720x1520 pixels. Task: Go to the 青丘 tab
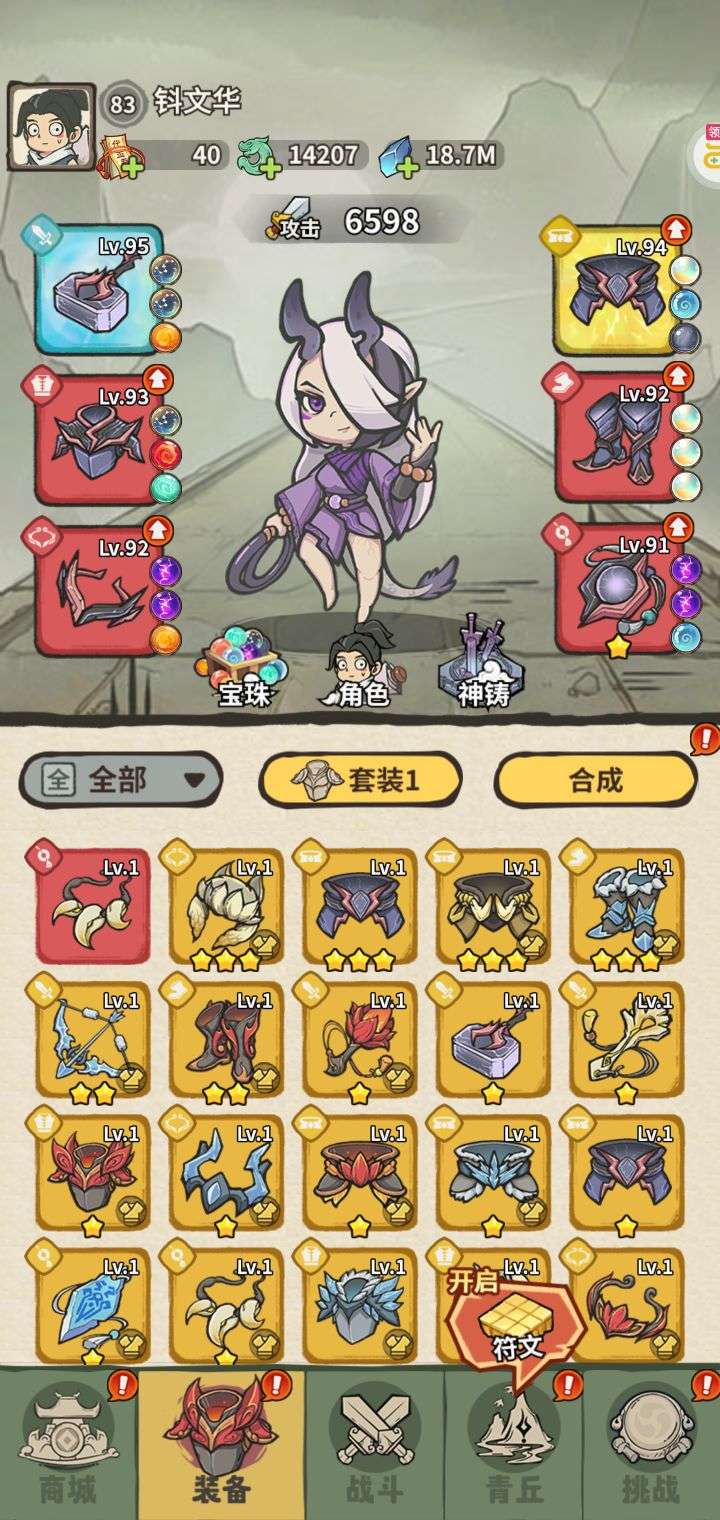pyautogui.click(x=514, y=1446)
